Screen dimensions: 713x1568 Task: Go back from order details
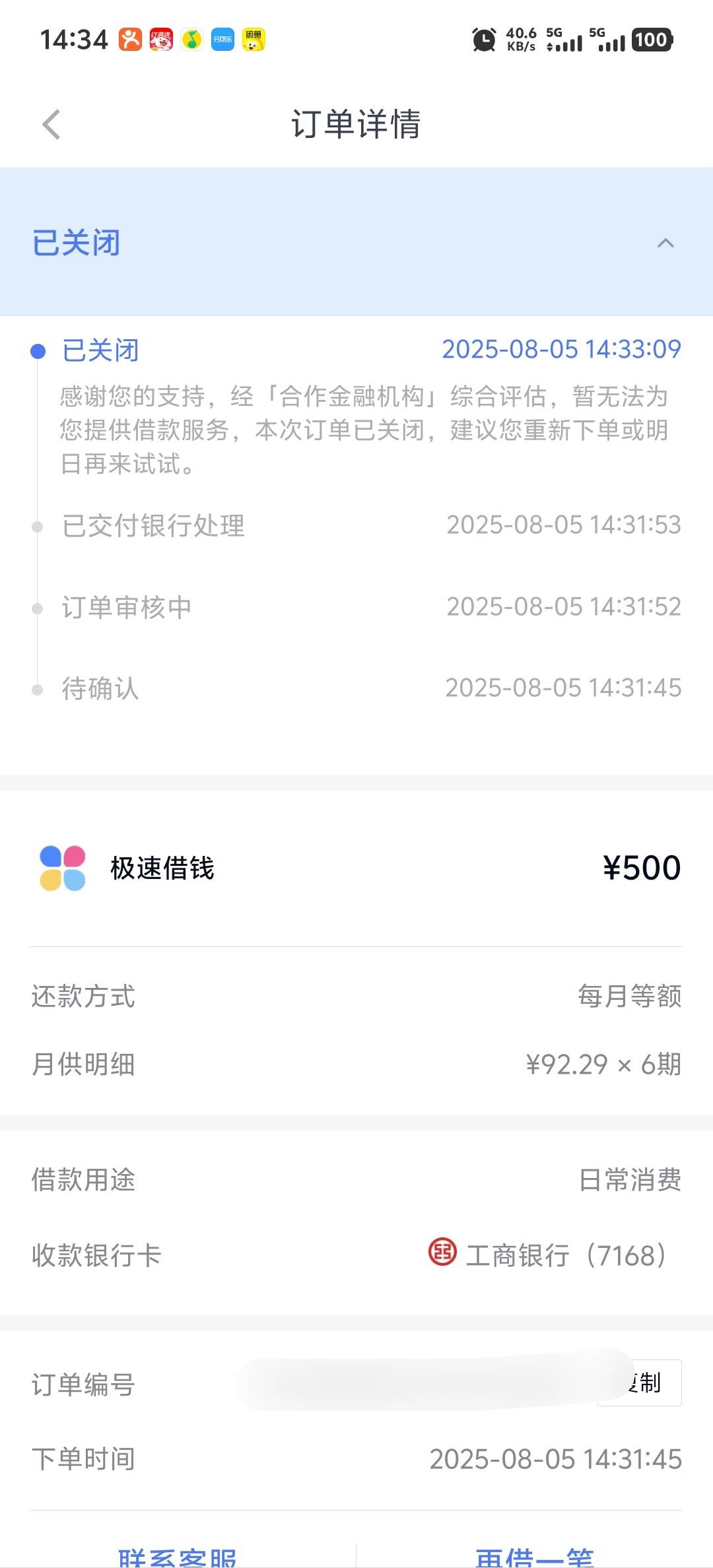[51, 124]
